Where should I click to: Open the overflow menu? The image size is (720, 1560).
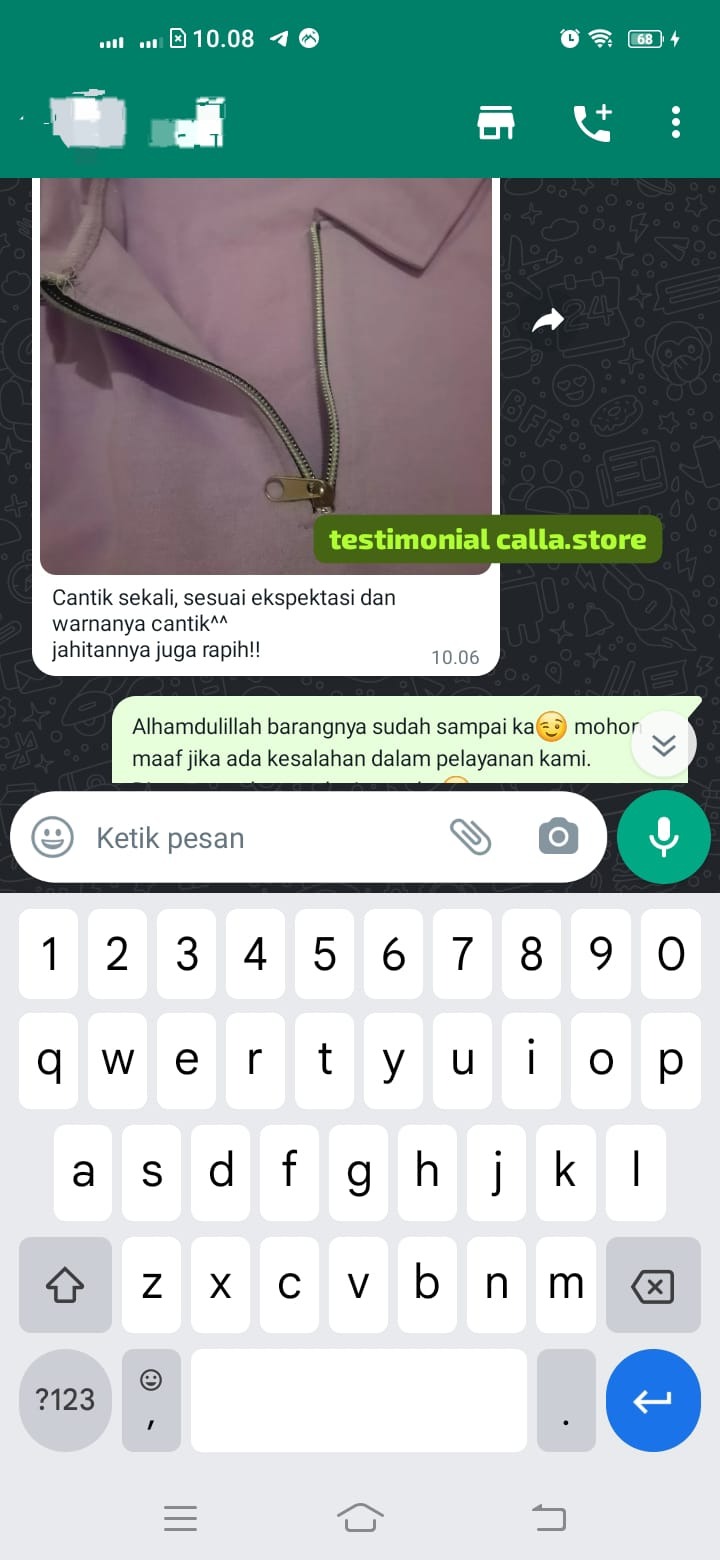coord(676,122)
